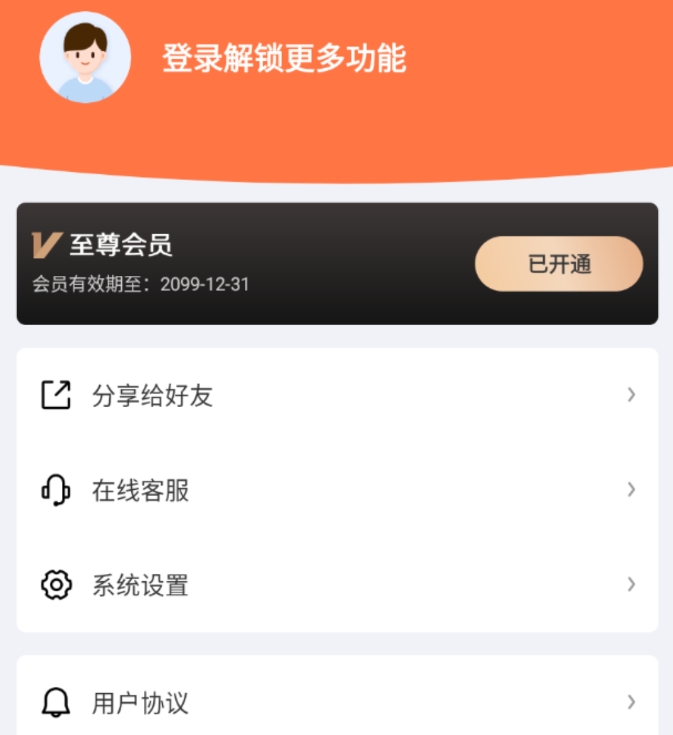Tap the 已开通 membership button

tap(558, 264)
